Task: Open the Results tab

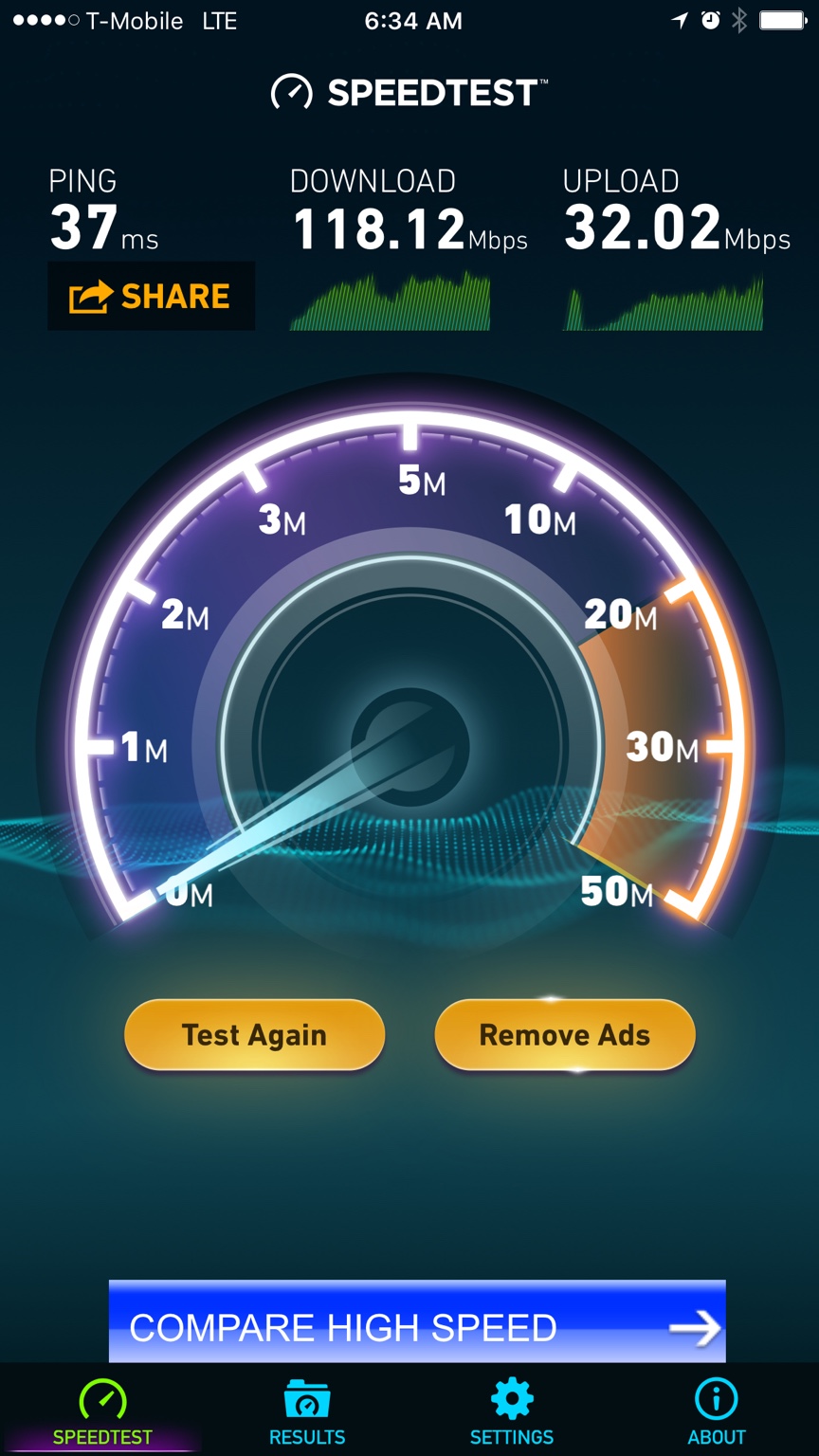Action: [307, 1412]
